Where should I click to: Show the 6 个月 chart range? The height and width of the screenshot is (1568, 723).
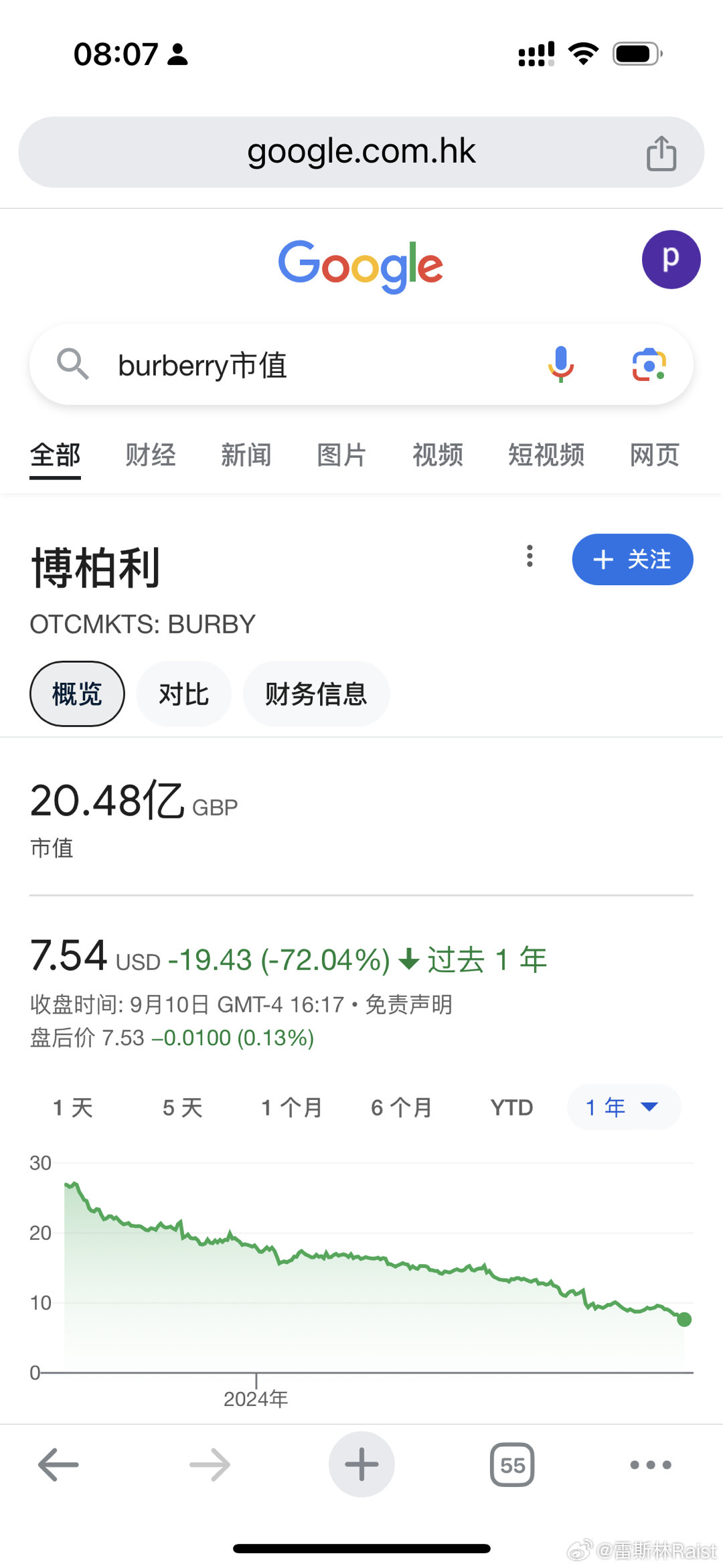click(401, 1107)
